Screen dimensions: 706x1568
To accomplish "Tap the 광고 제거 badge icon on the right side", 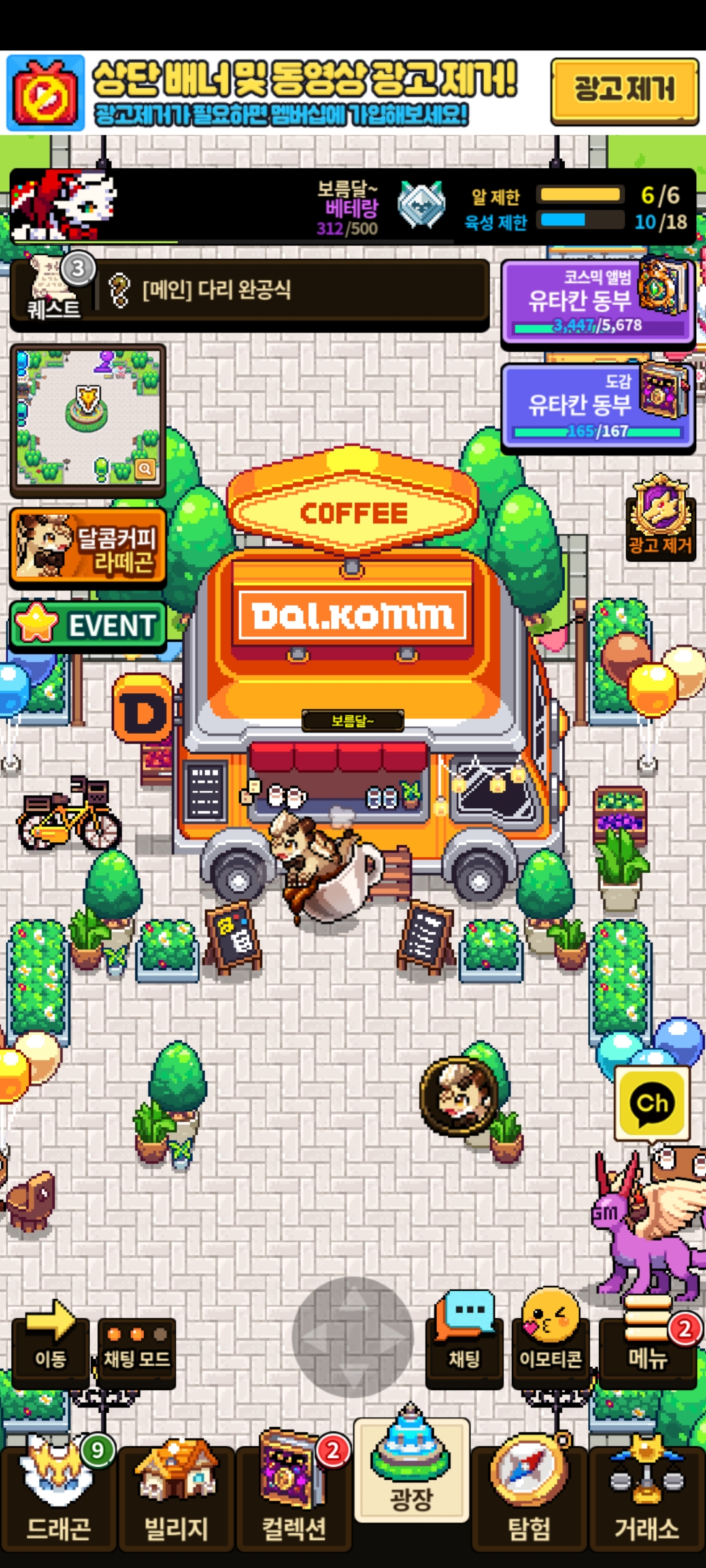I will 660,516.
